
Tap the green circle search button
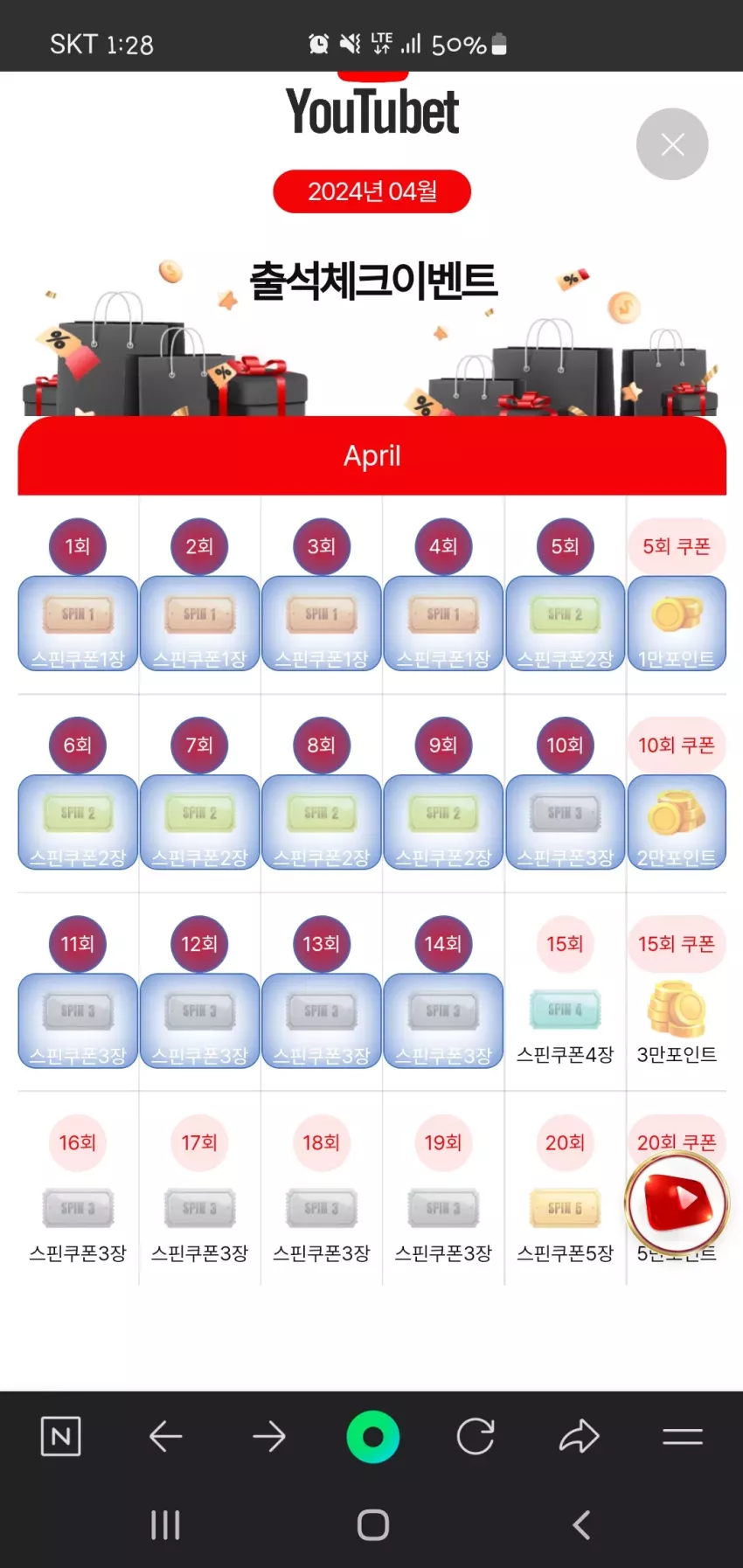pos(373,1436)
